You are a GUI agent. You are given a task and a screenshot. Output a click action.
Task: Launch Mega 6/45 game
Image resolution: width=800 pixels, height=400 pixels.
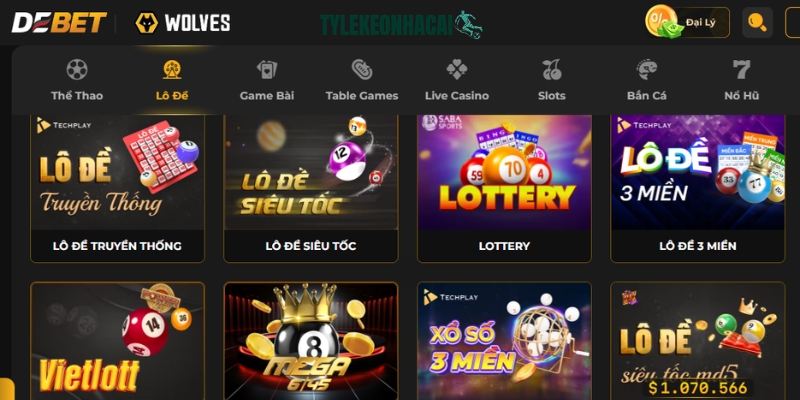click(x=311, y=342)
